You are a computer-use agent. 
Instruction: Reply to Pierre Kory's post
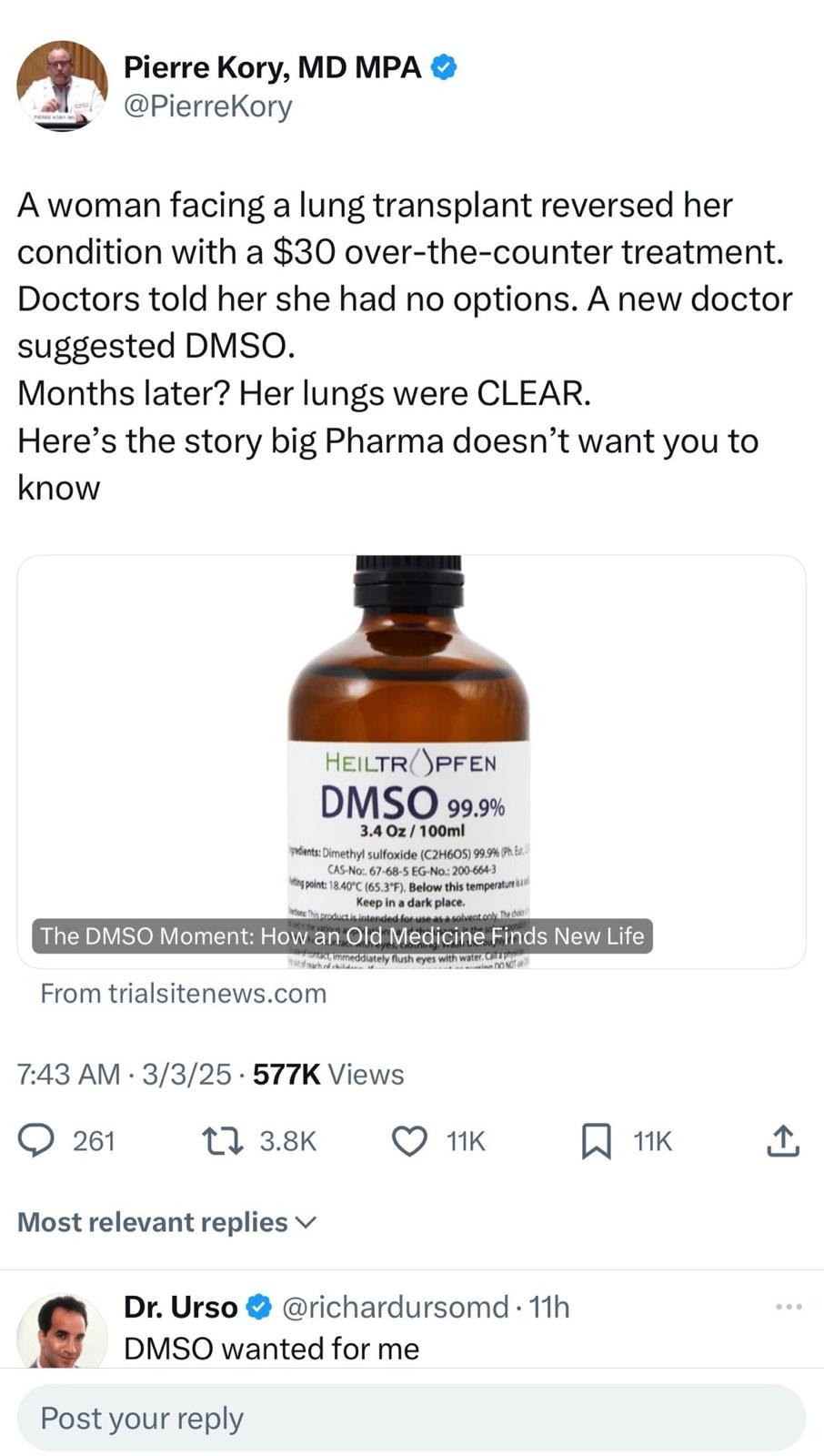click(37, 1140)
